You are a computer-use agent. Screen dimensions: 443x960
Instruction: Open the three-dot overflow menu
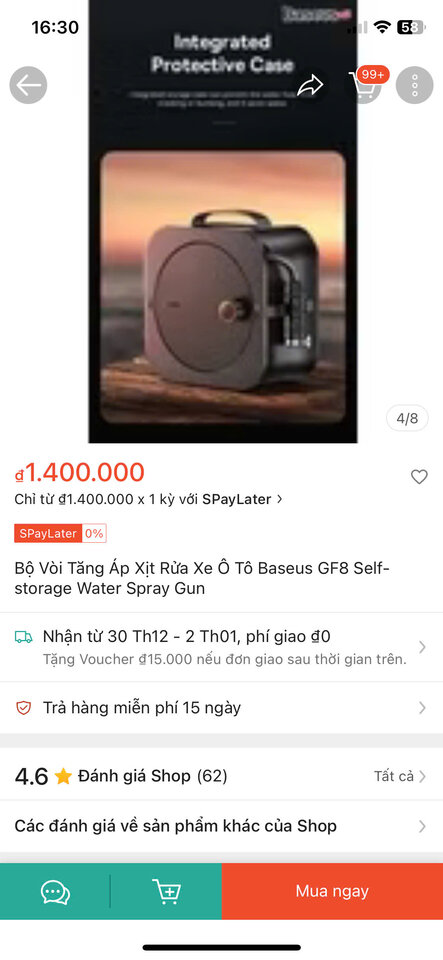point(414,85)
